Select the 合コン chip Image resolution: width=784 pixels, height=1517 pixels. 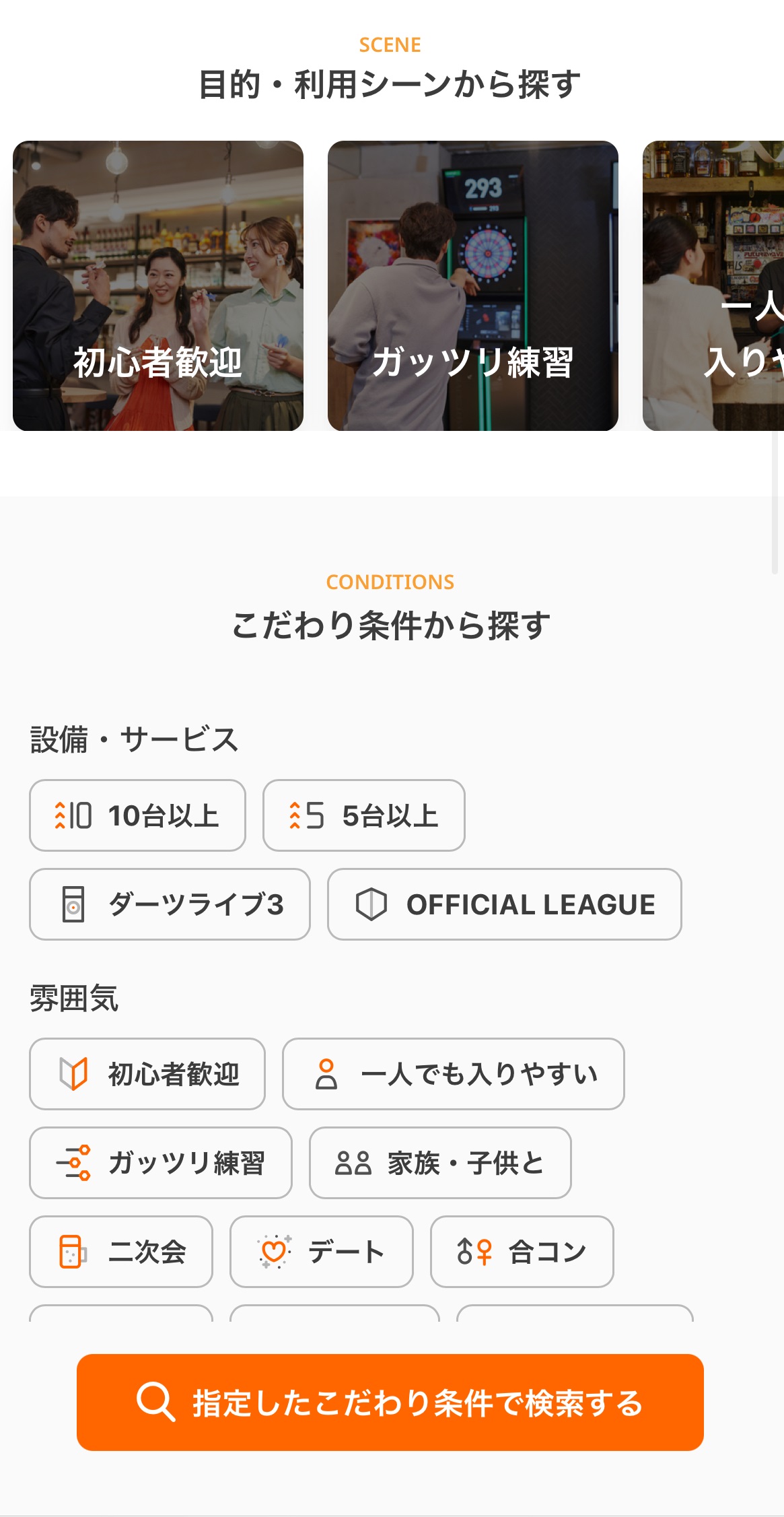(522, 1252)
